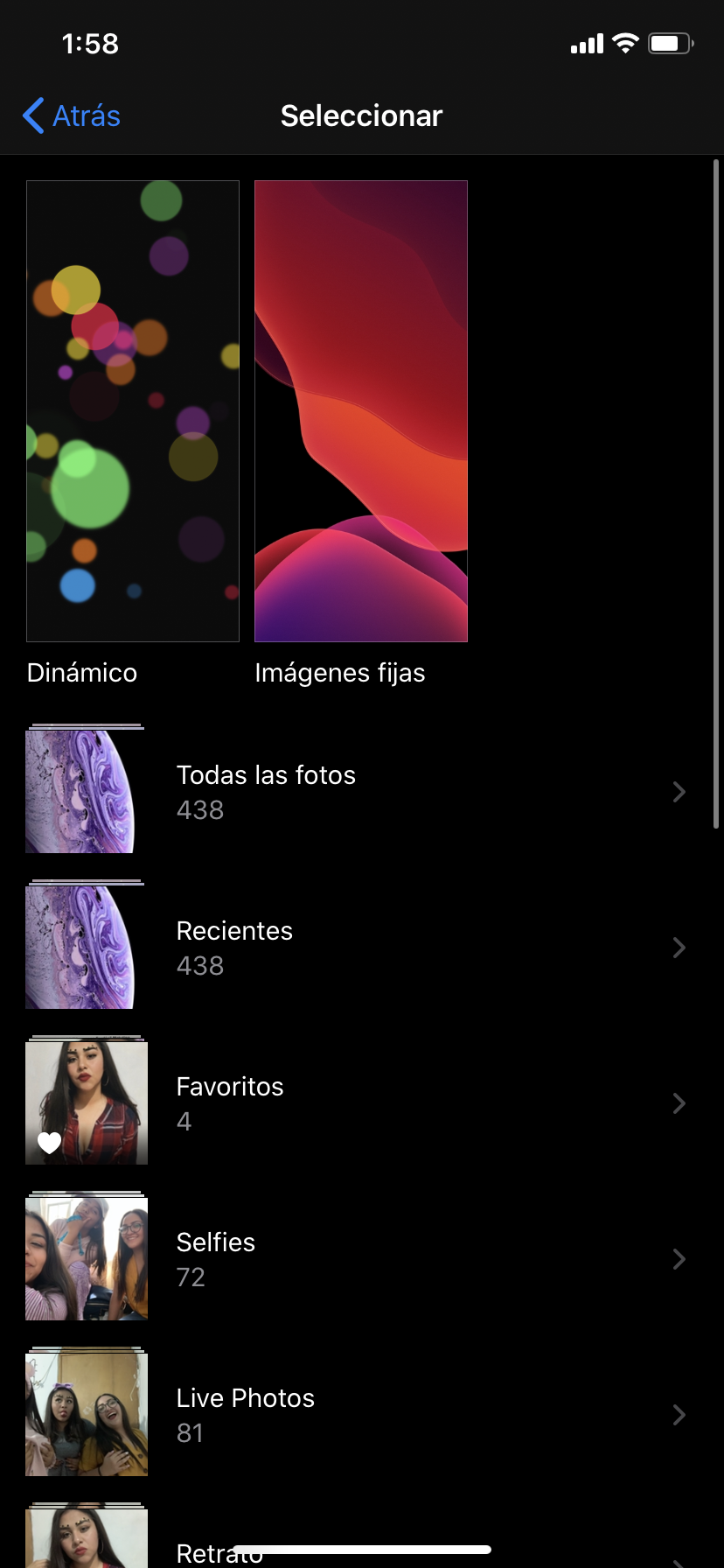724x1568 pixels.
Task: Select the Recientes album
Action: 350,948
